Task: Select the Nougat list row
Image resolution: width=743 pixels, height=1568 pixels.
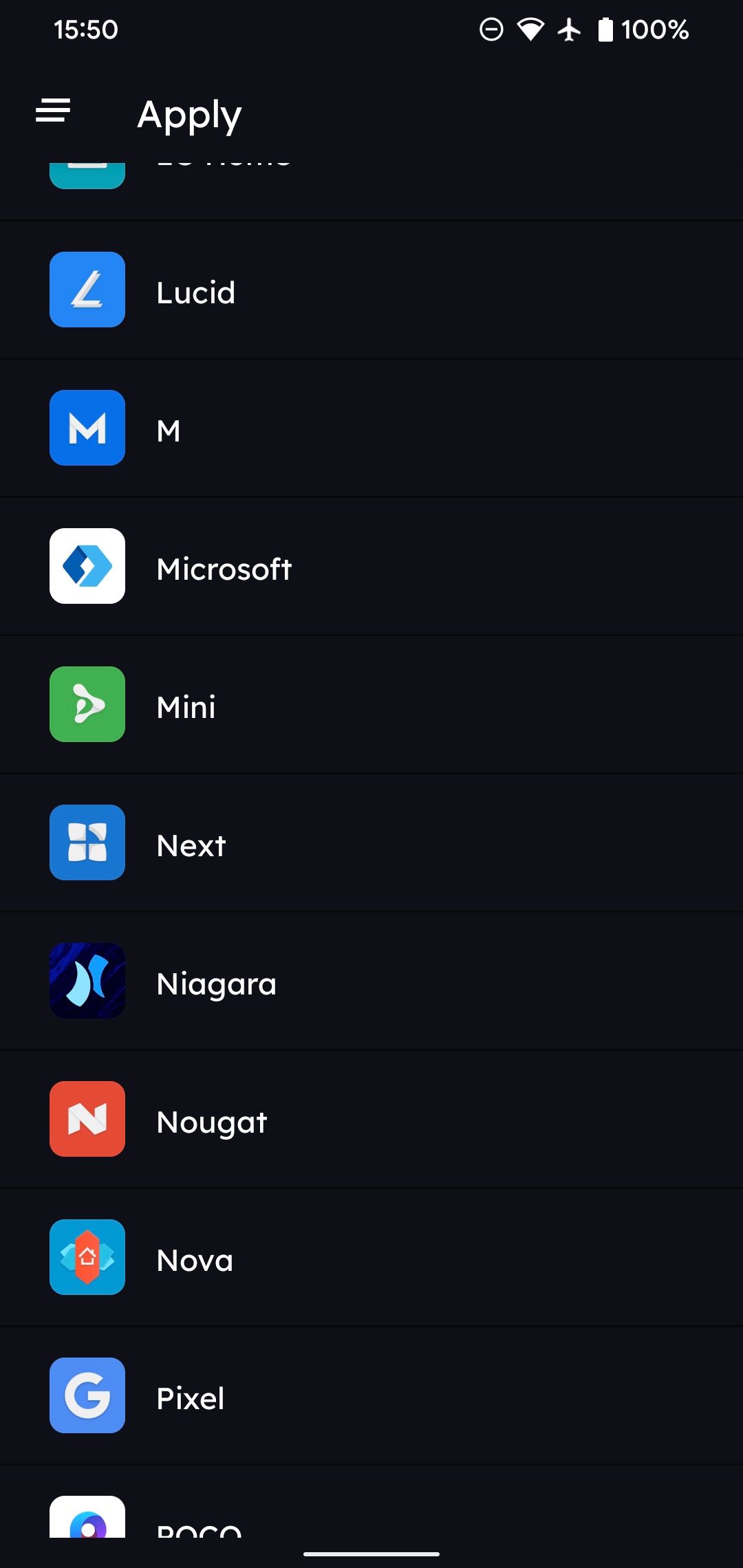Action: (371, 1120)
